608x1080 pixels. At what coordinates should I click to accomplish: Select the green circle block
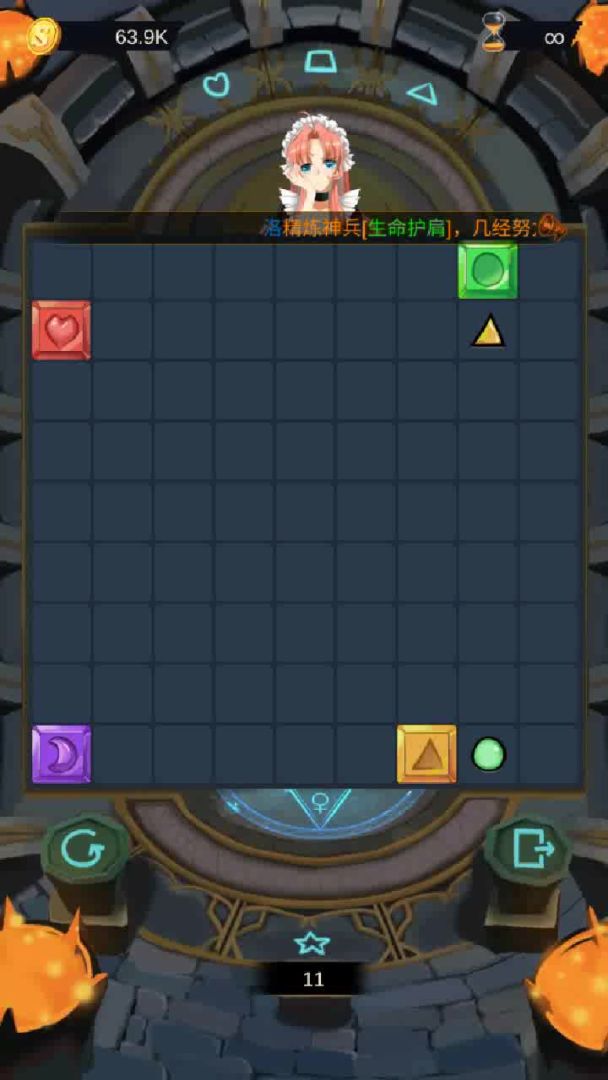pyautogui.click(x=488, y=270)
